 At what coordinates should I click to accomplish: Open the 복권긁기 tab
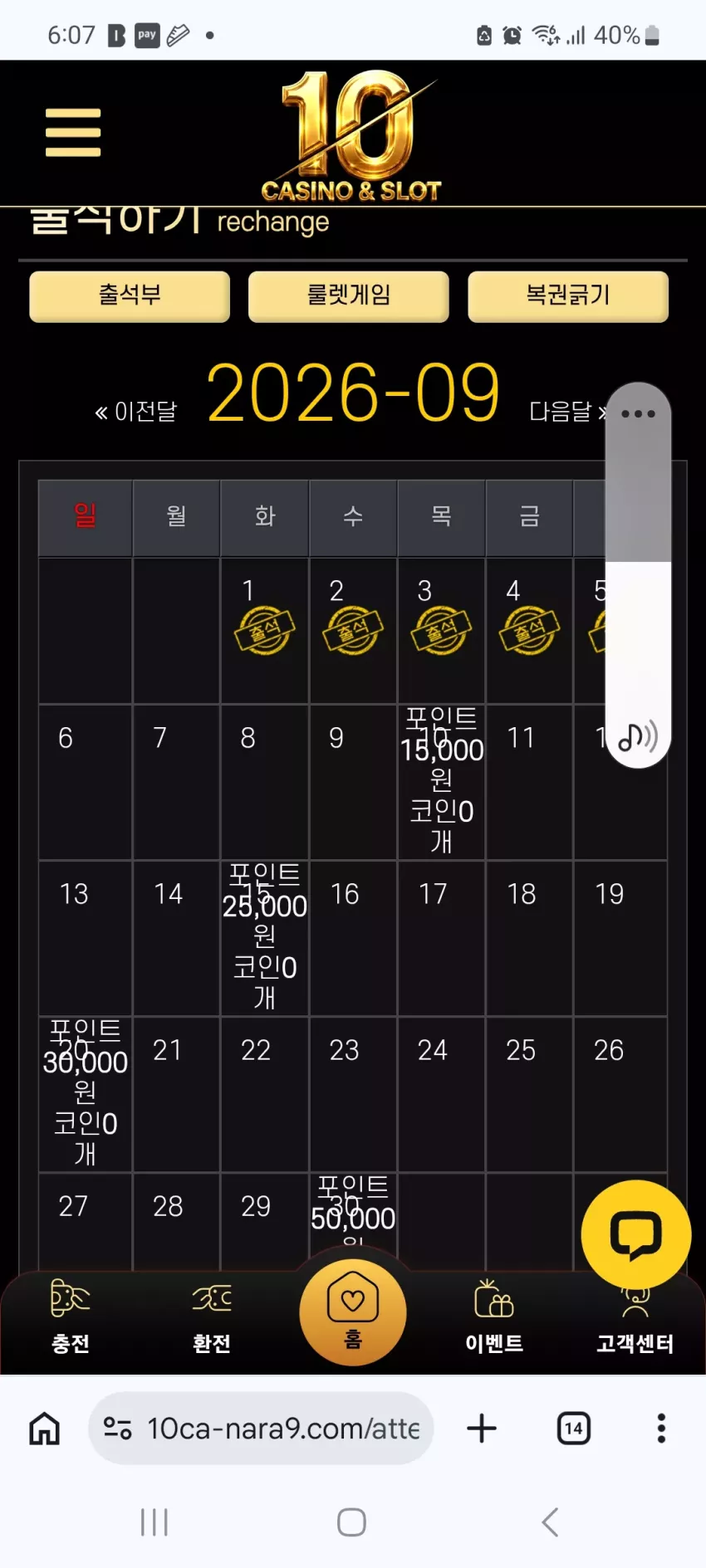pyautogui.click(x=568, y=296)
